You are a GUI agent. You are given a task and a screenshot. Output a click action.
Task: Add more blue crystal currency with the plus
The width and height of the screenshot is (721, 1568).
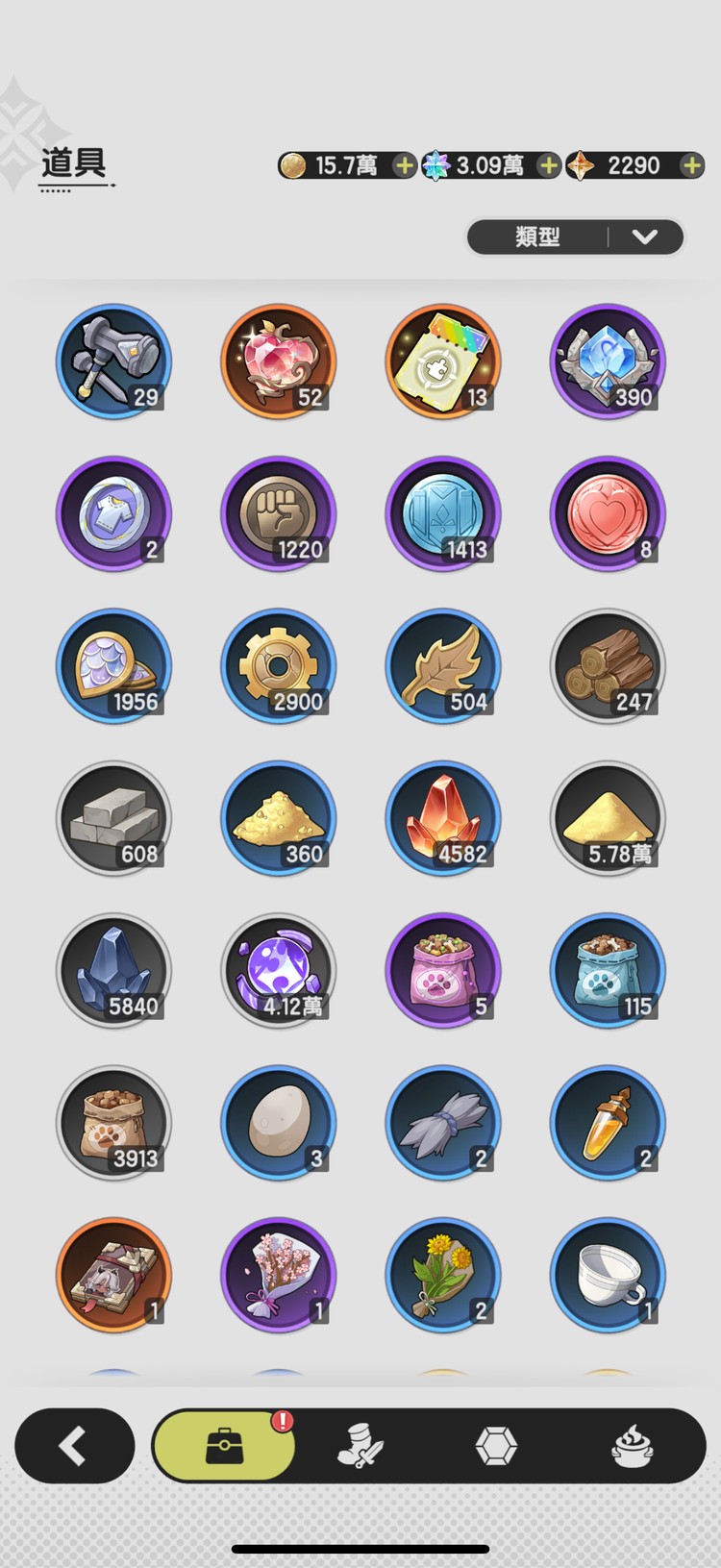pyautogui.click(x=548, y=165)
